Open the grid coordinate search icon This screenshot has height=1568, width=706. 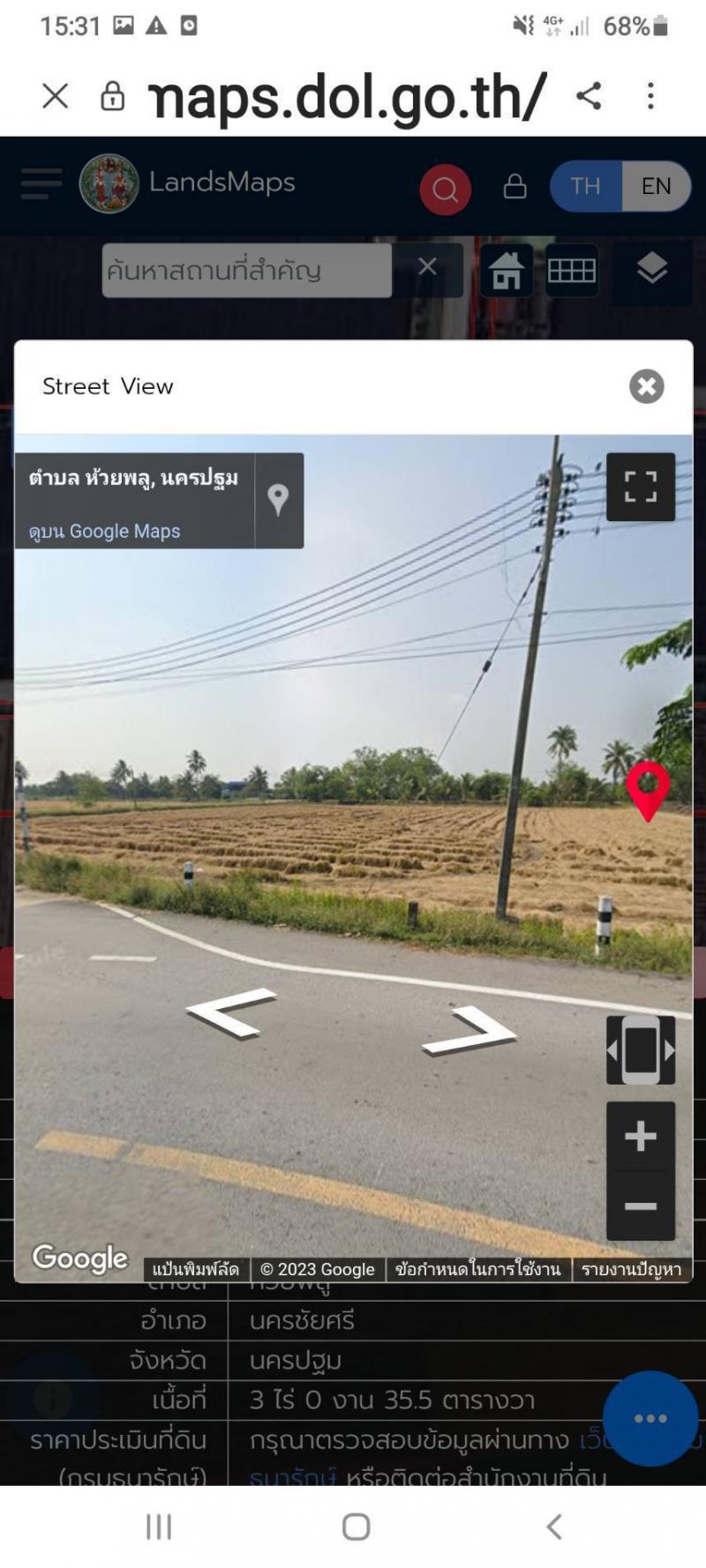[x=571, y=269]
